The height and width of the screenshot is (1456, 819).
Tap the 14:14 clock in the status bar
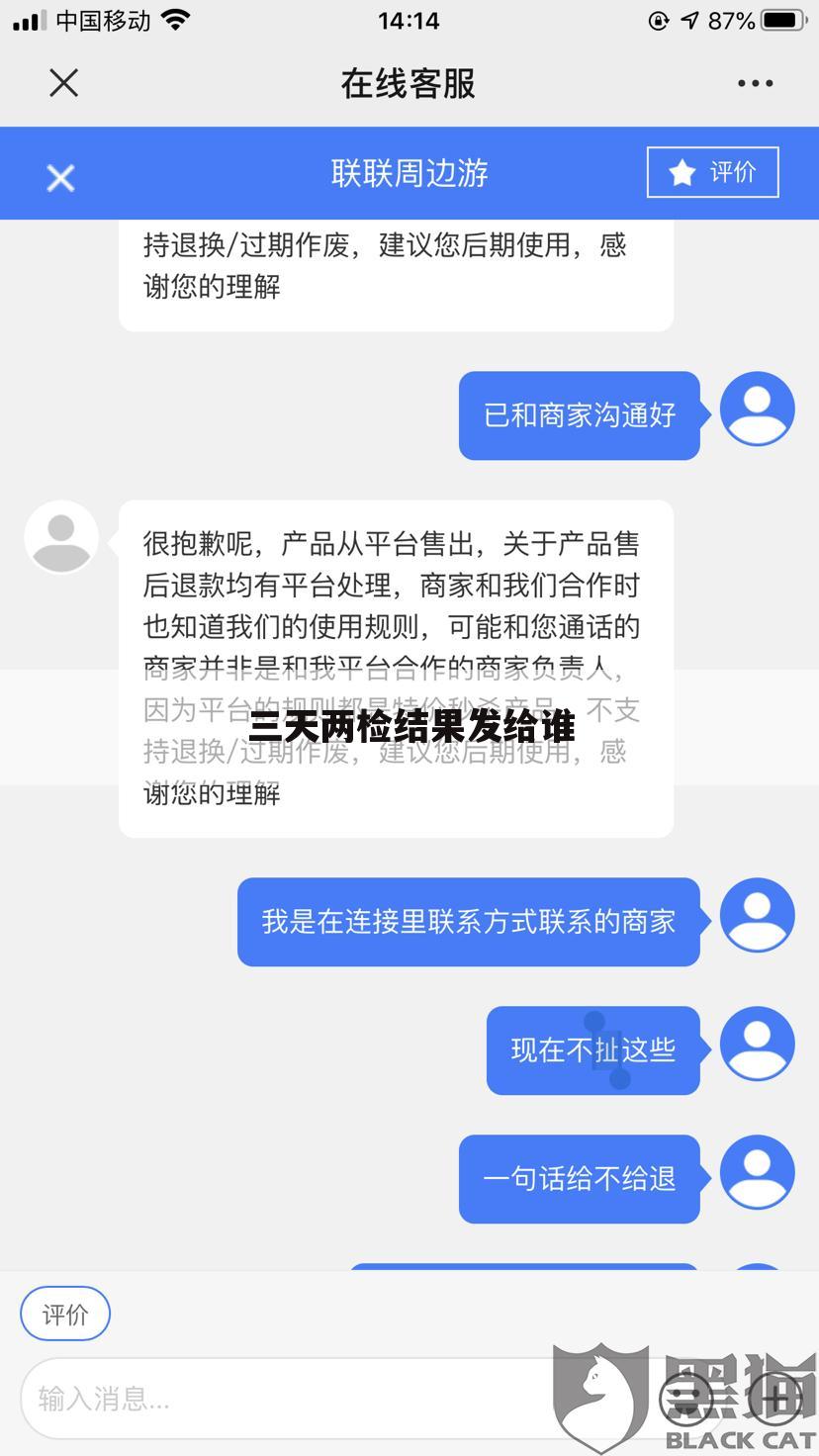point(409,20)
